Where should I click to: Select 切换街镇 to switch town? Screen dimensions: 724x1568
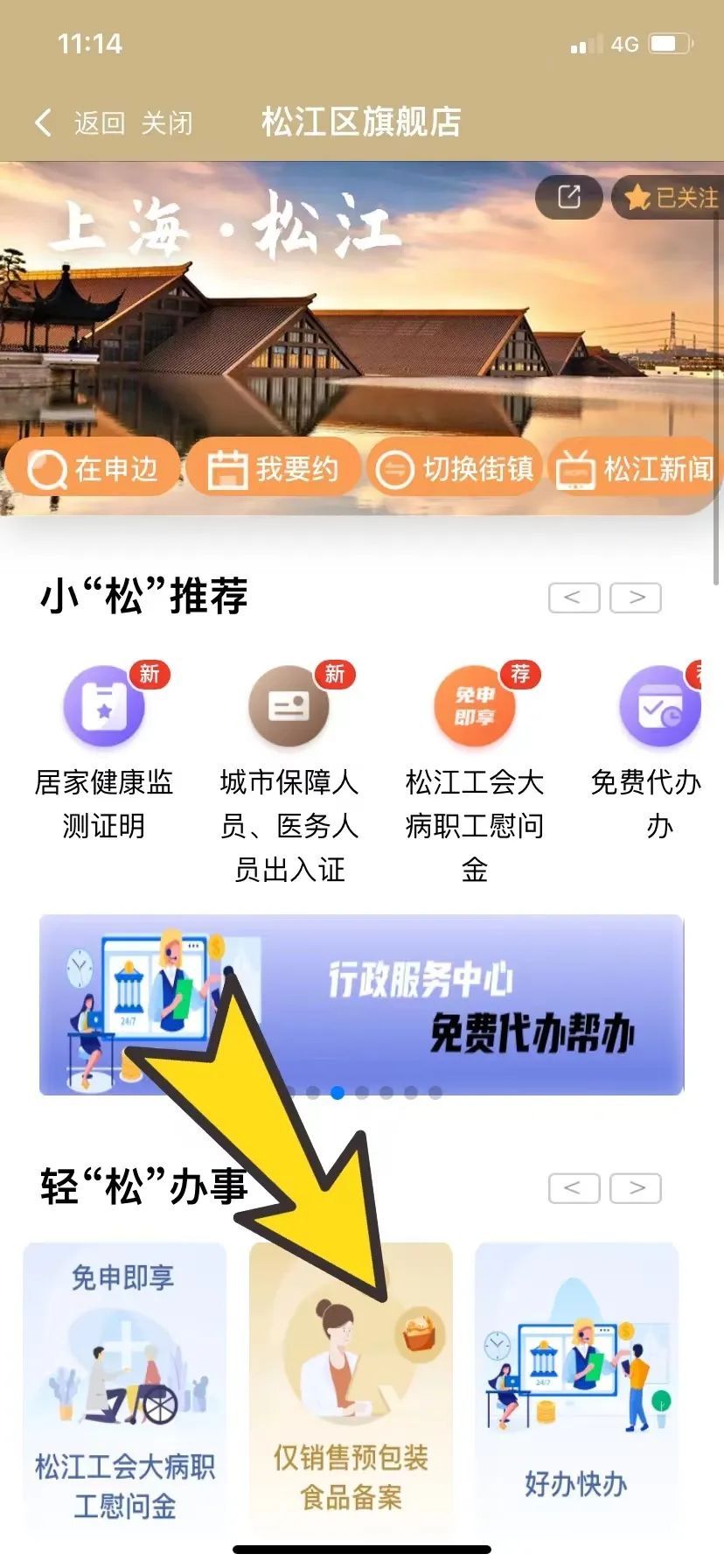(x=455, y=467)
